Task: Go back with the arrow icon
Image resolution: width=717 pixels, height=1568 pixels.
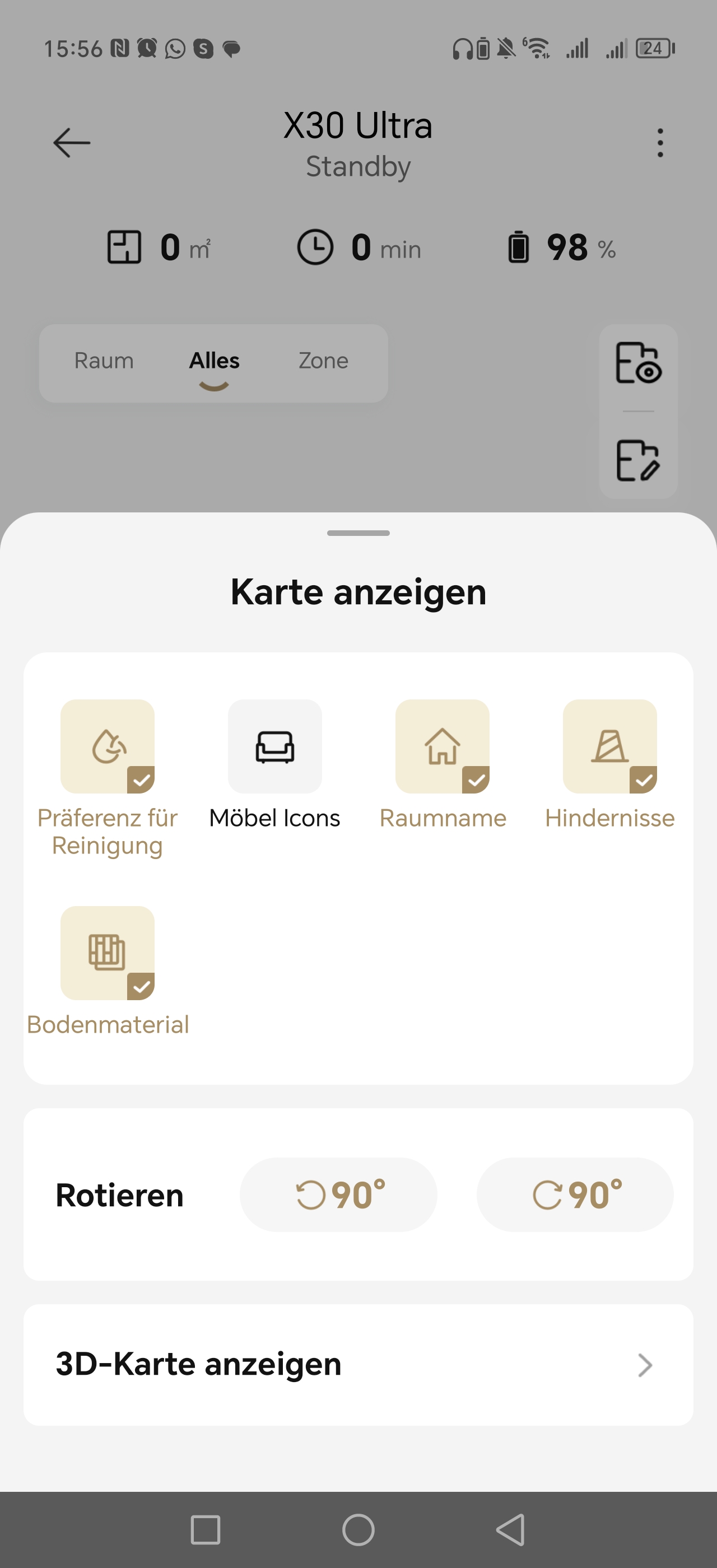Action: pyautogui.click(x=72, y=142)
